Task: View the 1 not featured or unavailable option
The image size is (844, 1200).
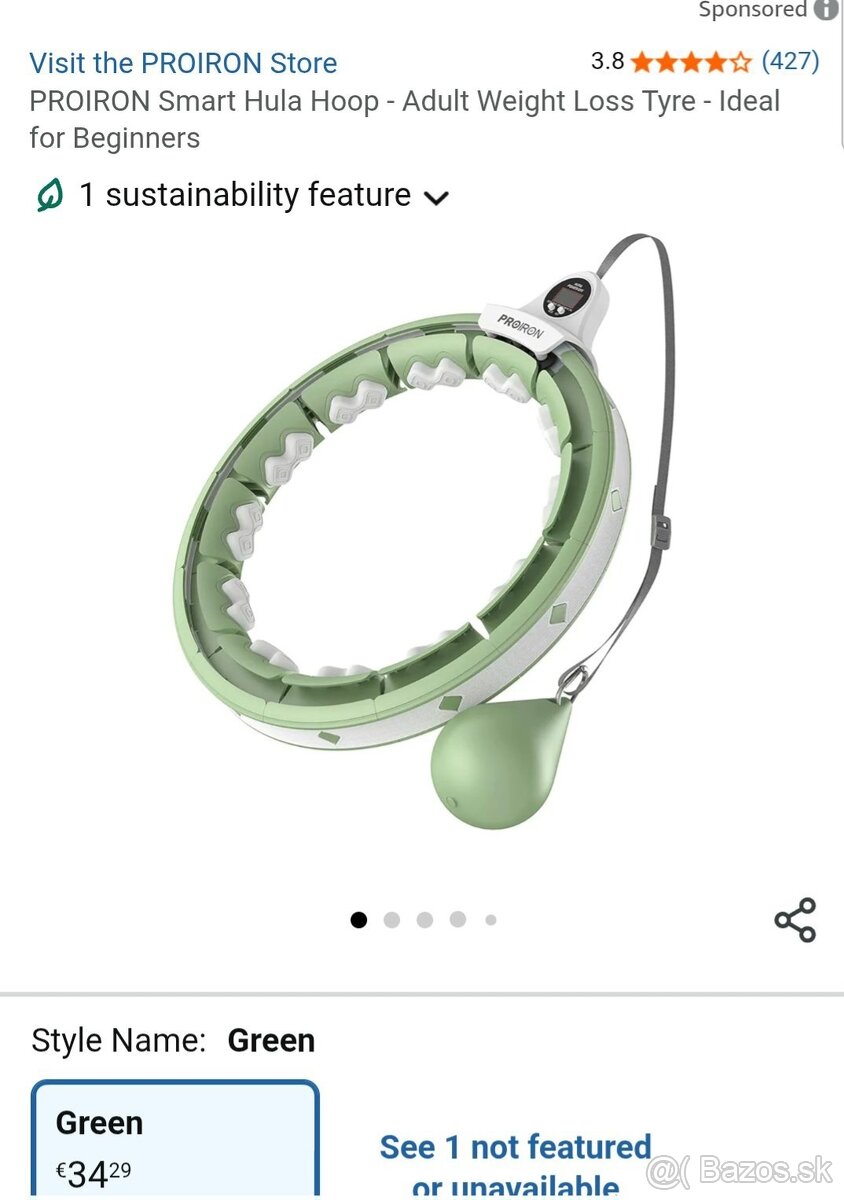Action: pos(515,1165)
